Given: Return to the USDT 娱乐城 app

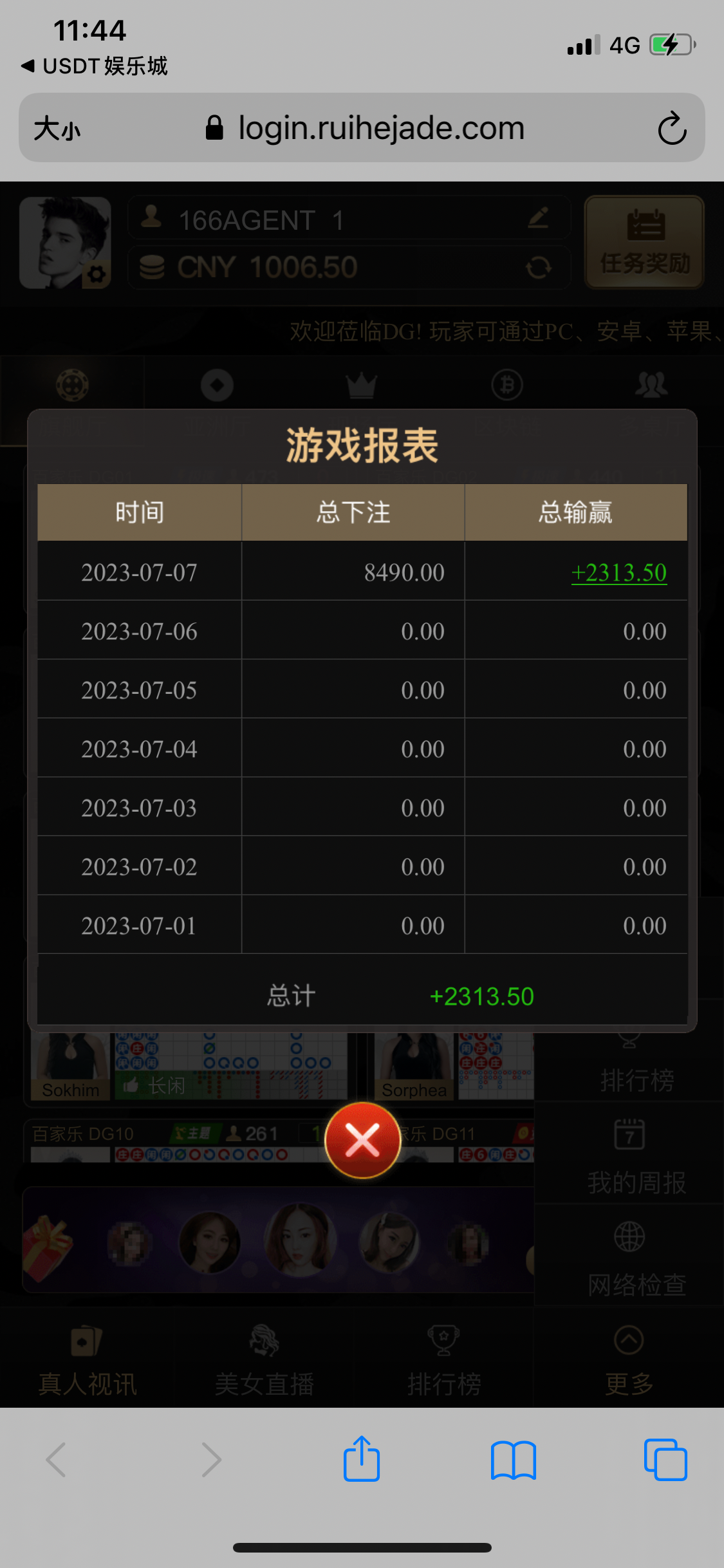Looking at the screenshot, I should (x=95, y=66).
